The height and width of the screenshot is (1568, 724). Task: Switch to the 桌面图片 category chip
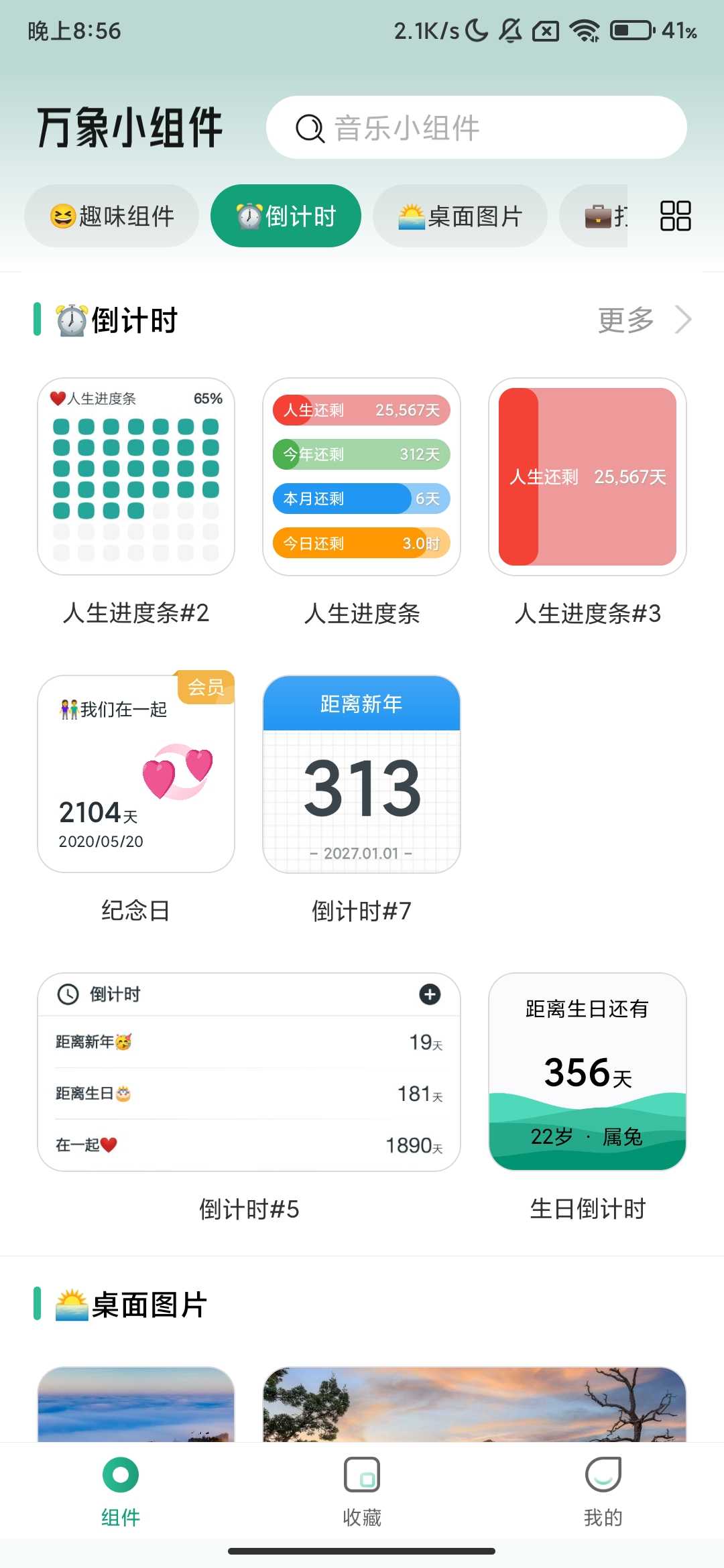tap(460, 216)
